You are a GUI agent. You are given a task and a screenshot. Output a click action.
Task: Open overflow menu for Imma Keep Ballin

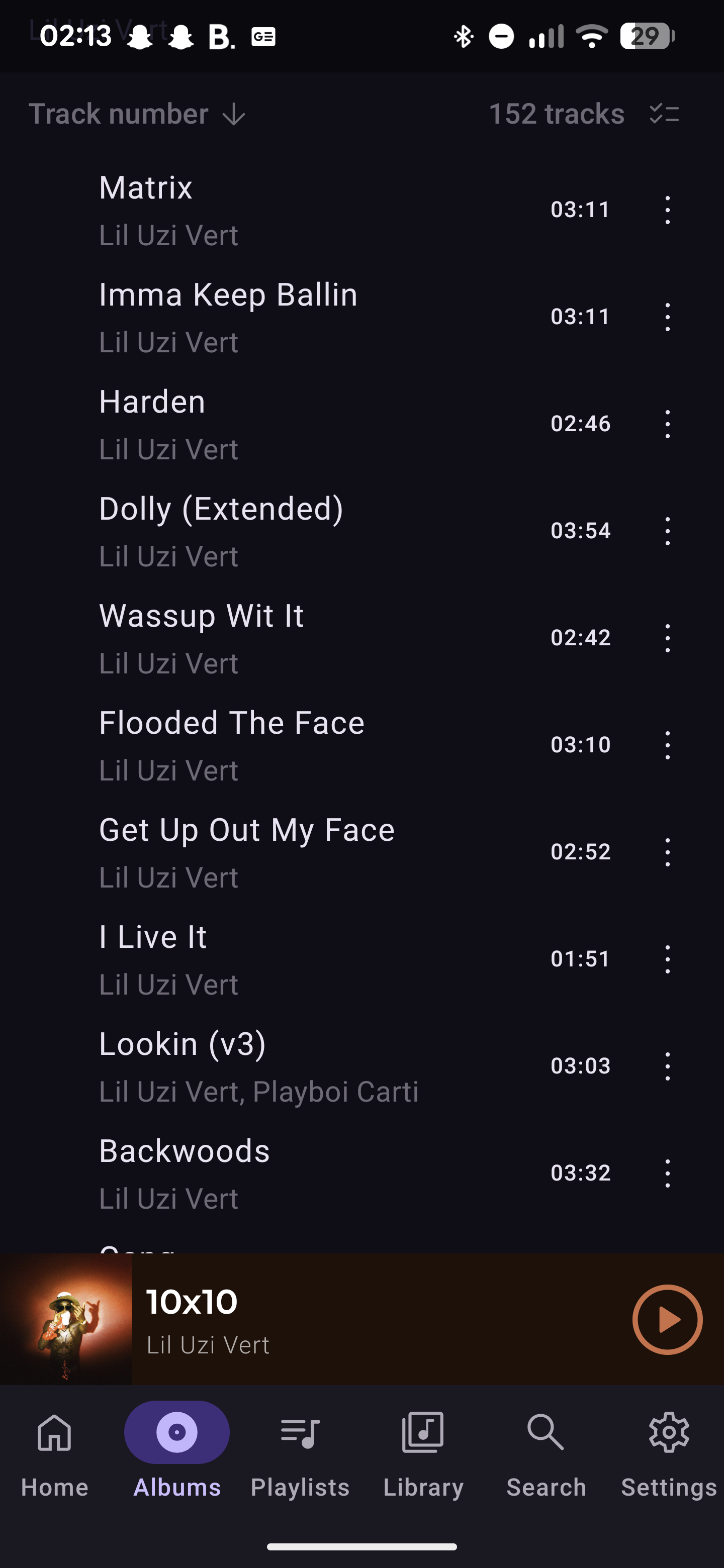pos(667,317)
